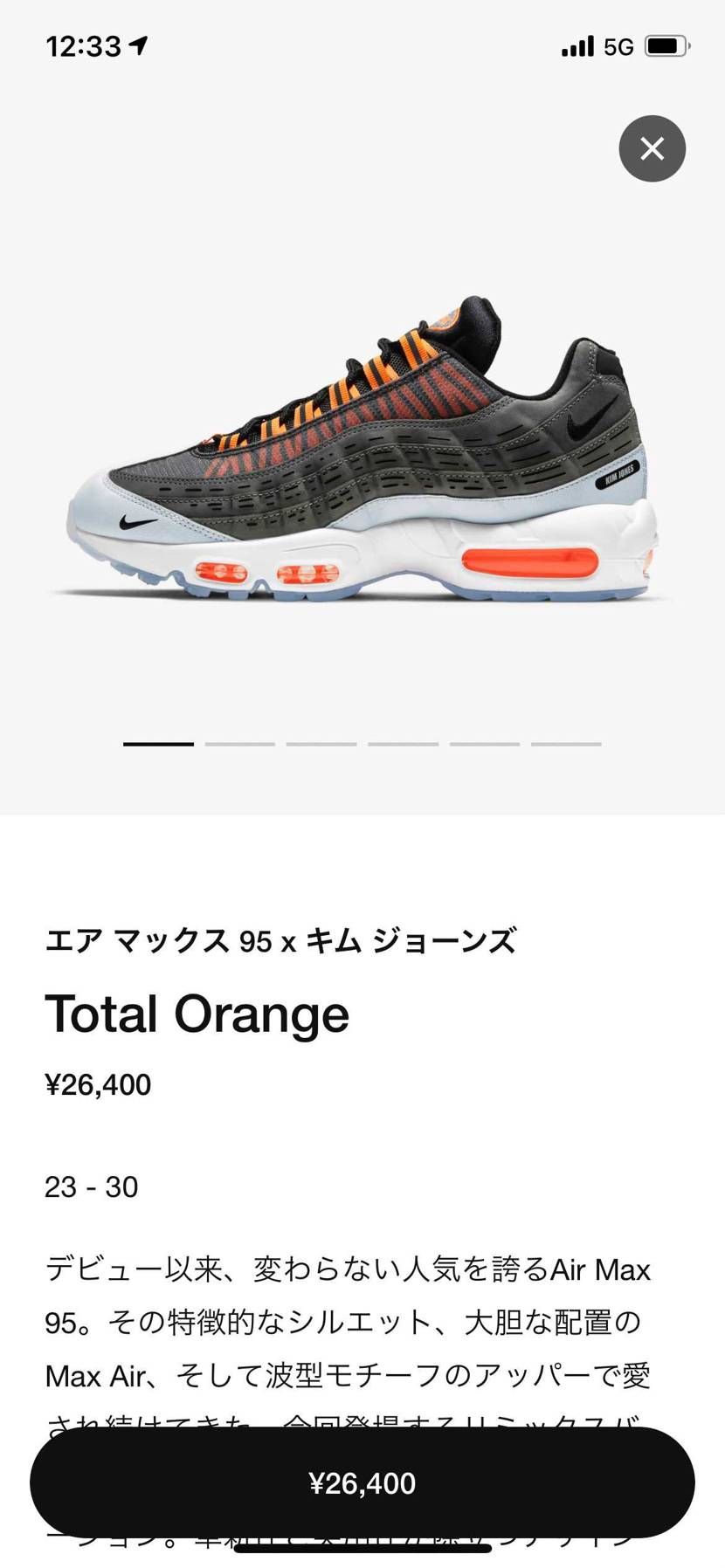The image size is (725, 1568).
Task: Switch to the third product image dash
Action: pos(321,744)
